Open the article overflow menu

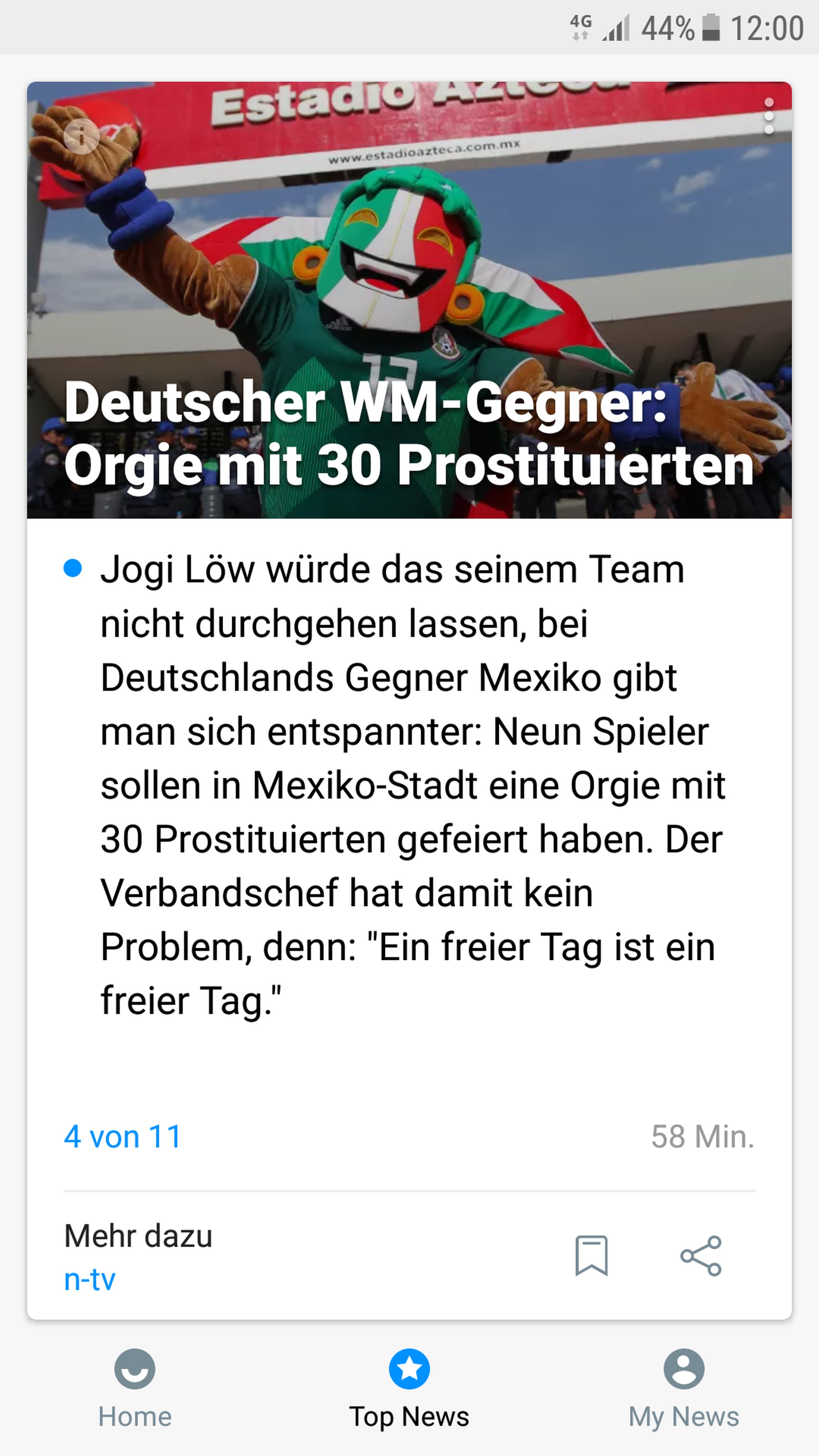point(768,116)
